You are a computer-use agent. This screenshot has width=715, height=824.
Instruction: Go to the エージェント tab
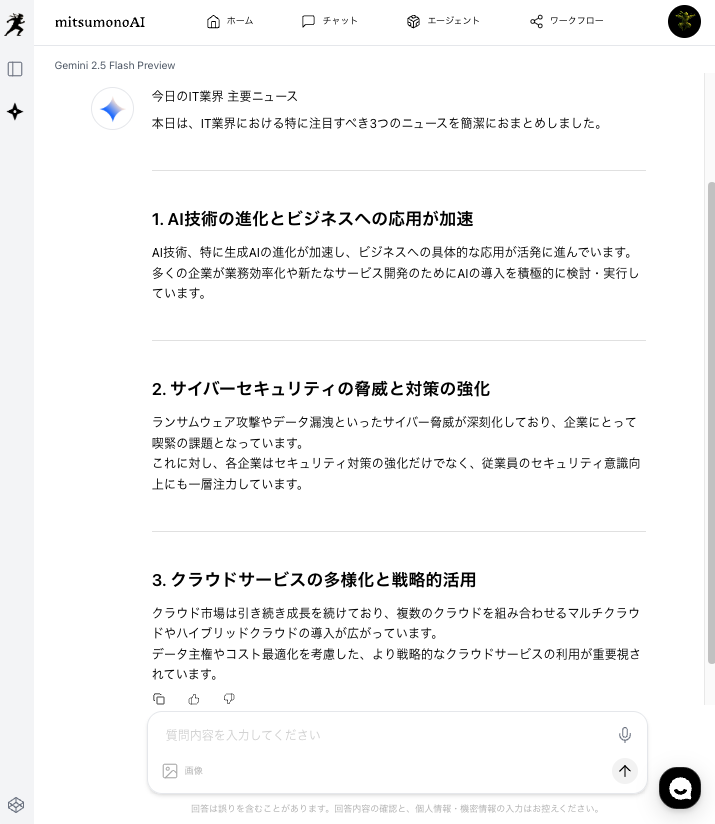[x=442, y=21]
